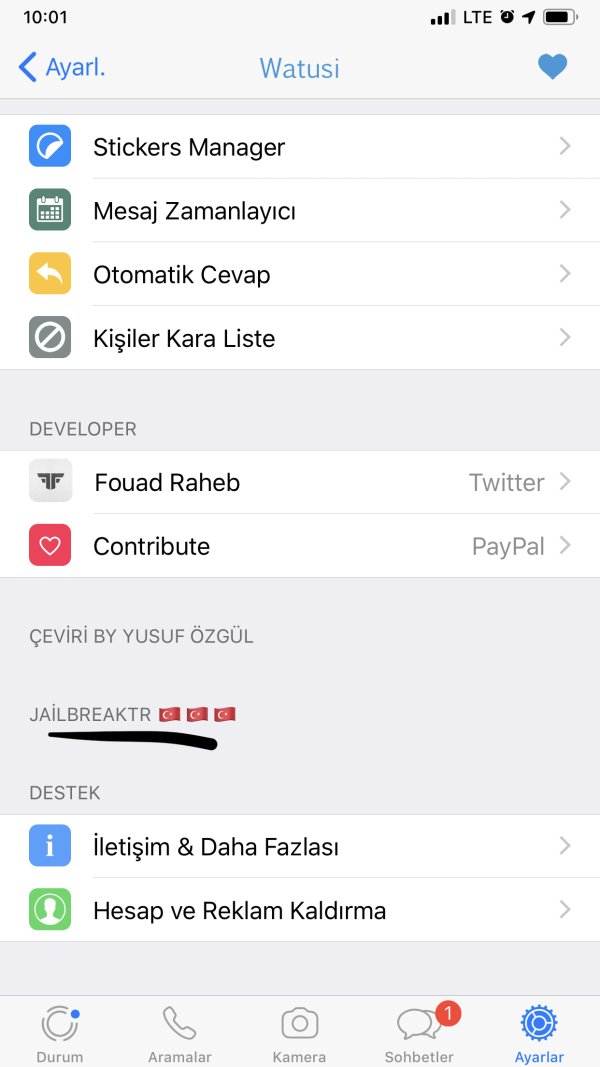Open Otomatik Cevap settings
Screen dimensions: 600x1067
(x=300, y=275)
